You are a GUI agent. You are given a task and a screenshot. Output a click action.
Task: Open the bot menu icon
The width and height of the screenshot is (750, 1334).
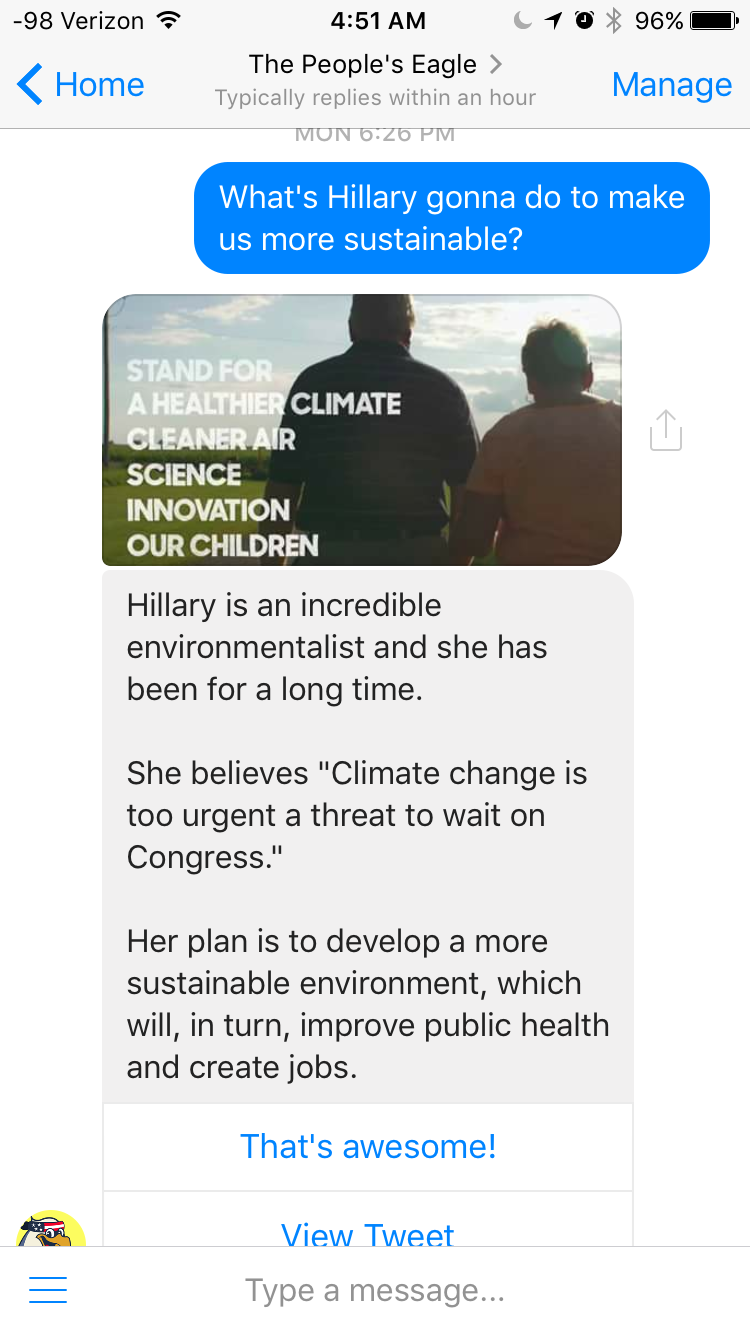pyautogui.click(x=48, y=1290)
